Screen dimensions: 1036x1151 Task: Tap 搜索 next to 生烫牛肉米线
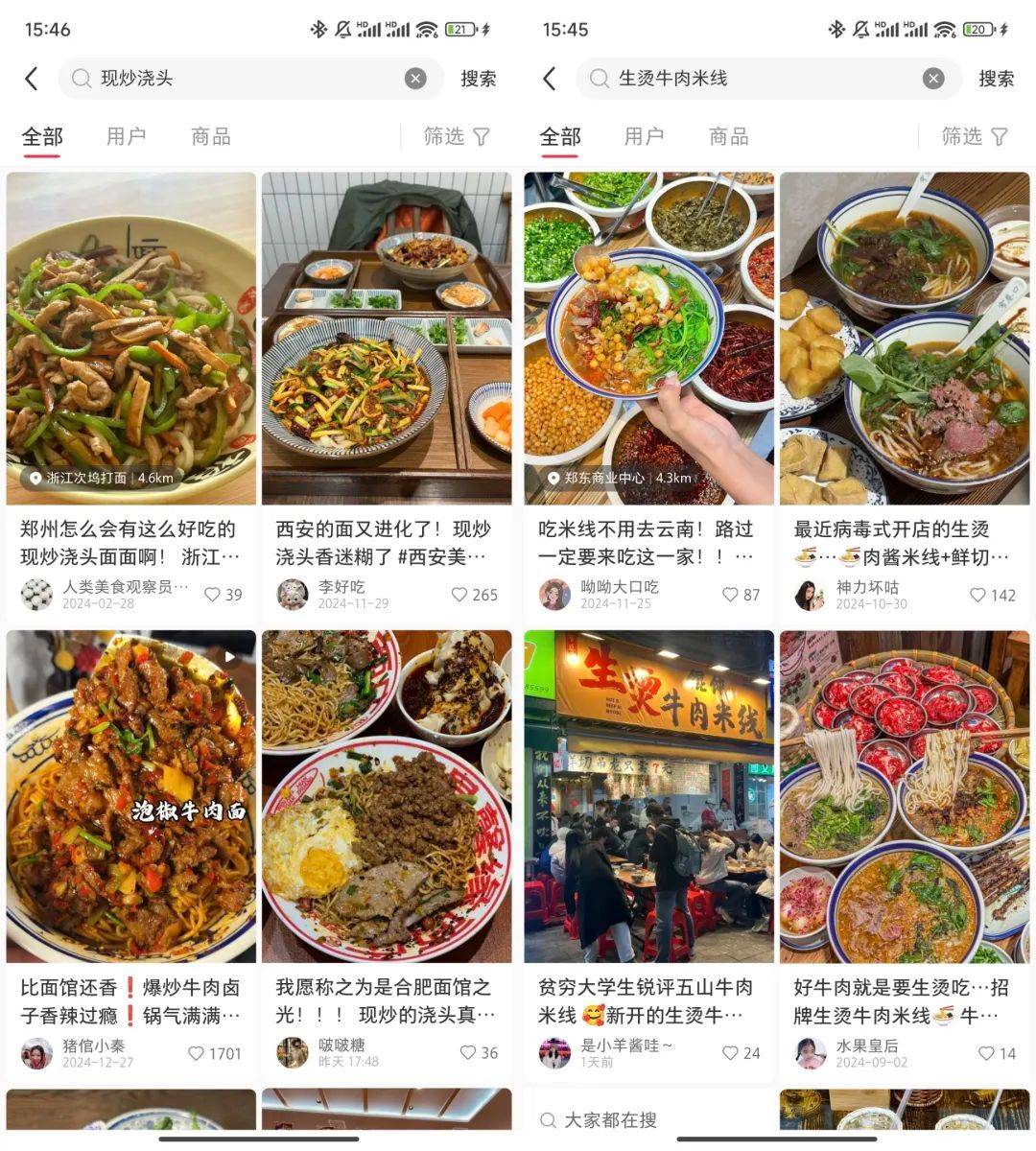(996, 79)
